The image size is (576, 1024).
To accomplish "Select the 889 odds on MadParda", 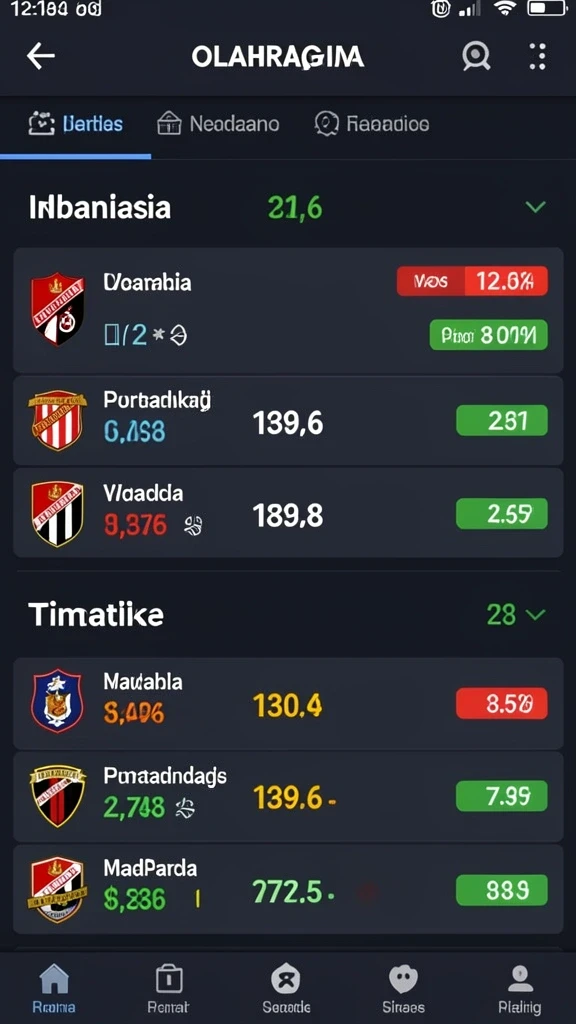I will (x=502, y=889).
